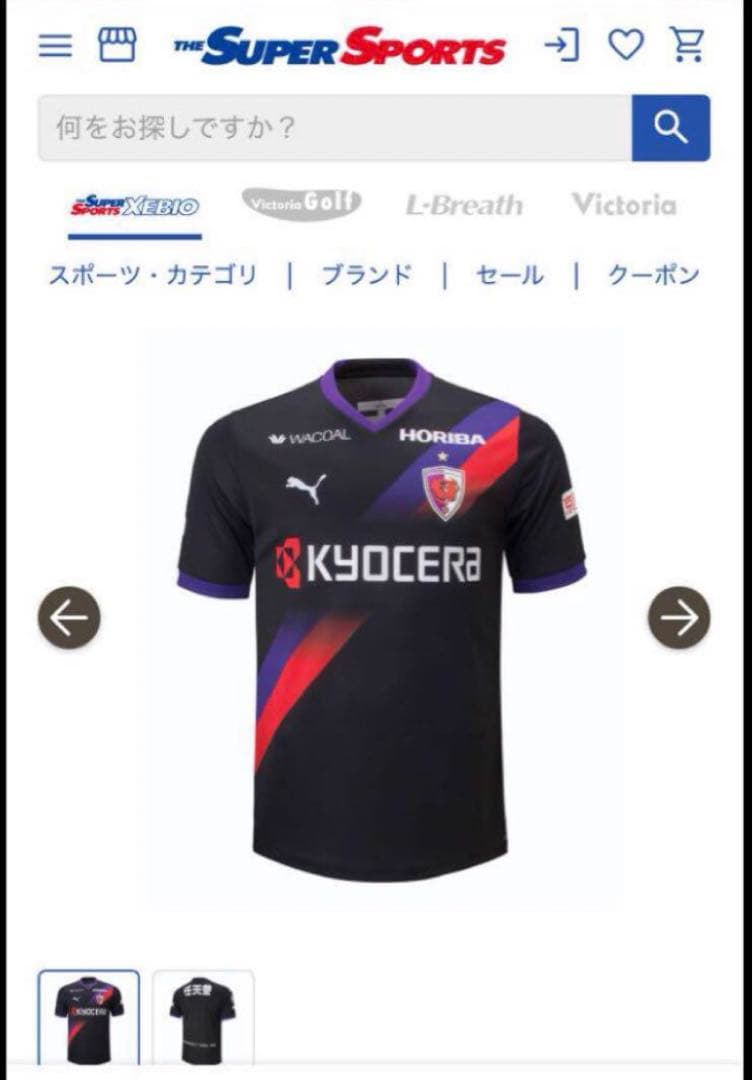Open ブランド link
Screen dimensions: 753x1080
(366, 276)
